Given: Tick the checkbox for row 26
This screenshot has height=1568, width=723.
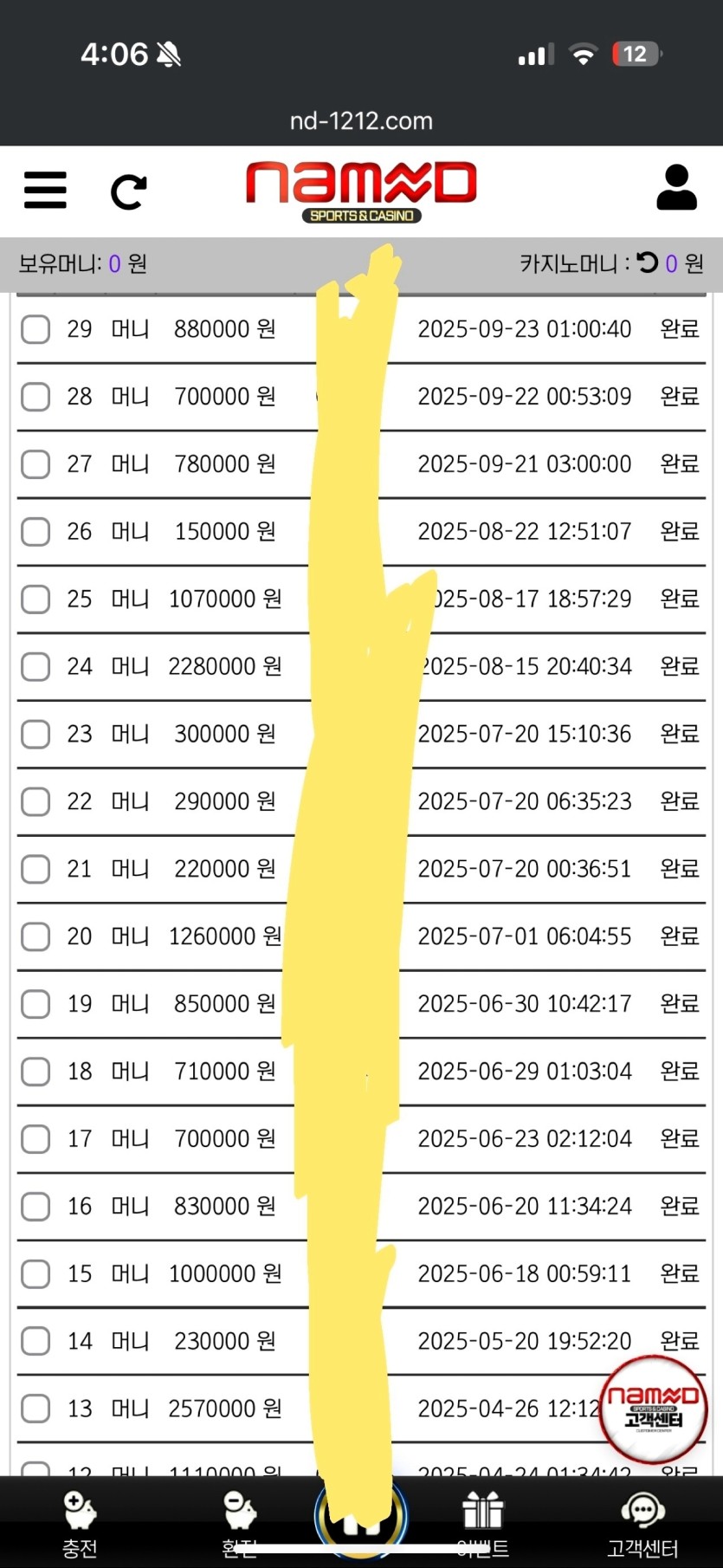Looking at the screenshot, I should (x=36, y=532).
